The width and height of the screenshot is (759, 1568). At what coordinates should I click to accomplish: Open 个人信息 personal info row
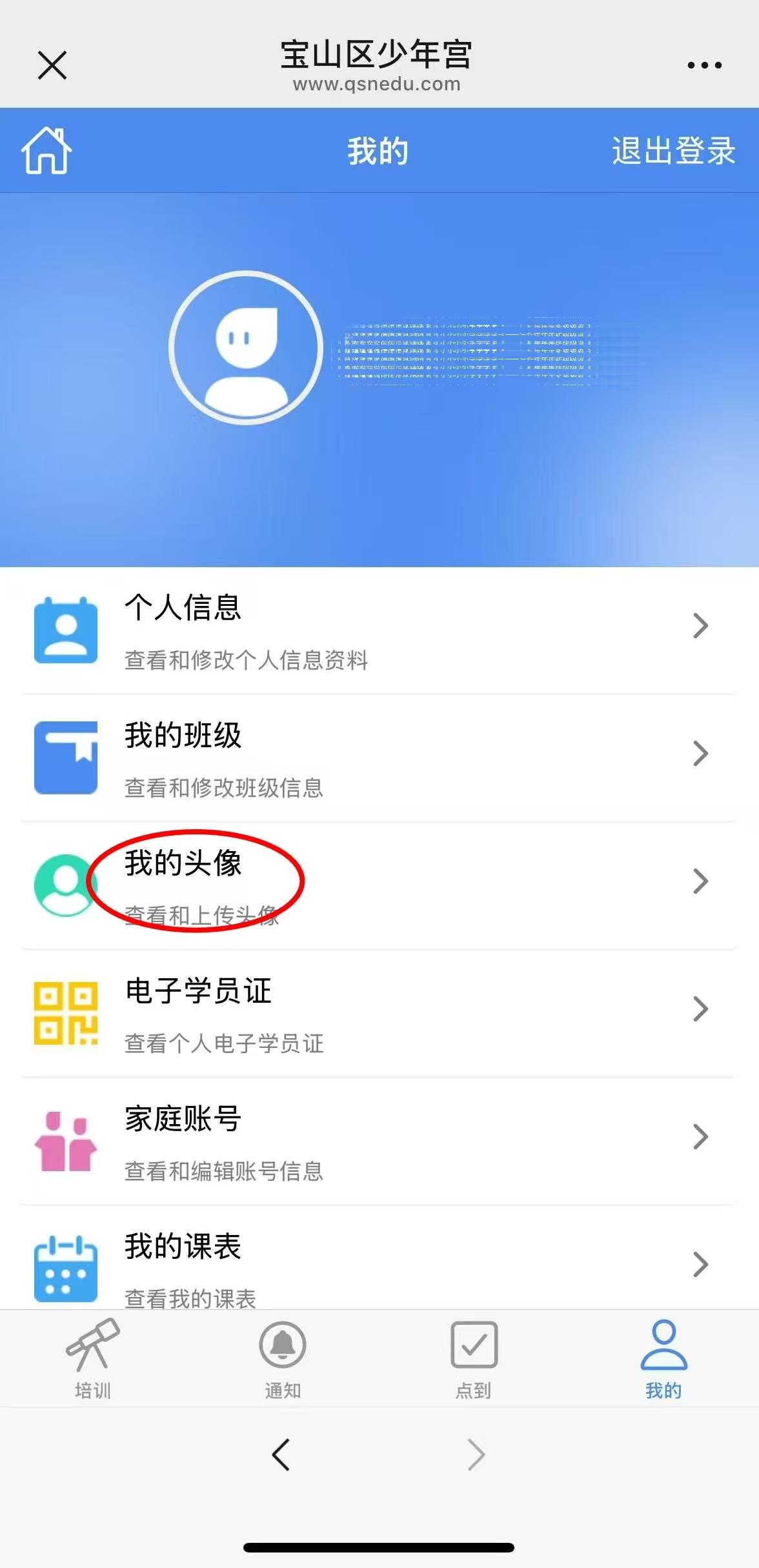379,630
